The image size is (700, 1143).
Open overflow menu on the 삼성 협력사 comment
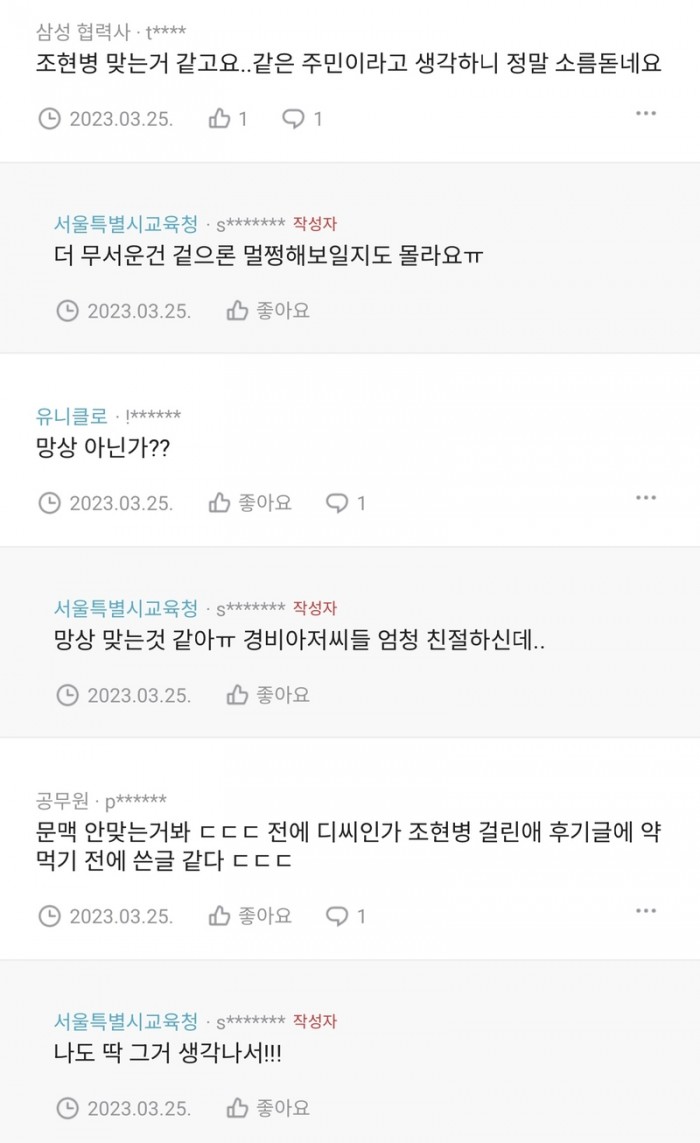[x=646, y=113]
